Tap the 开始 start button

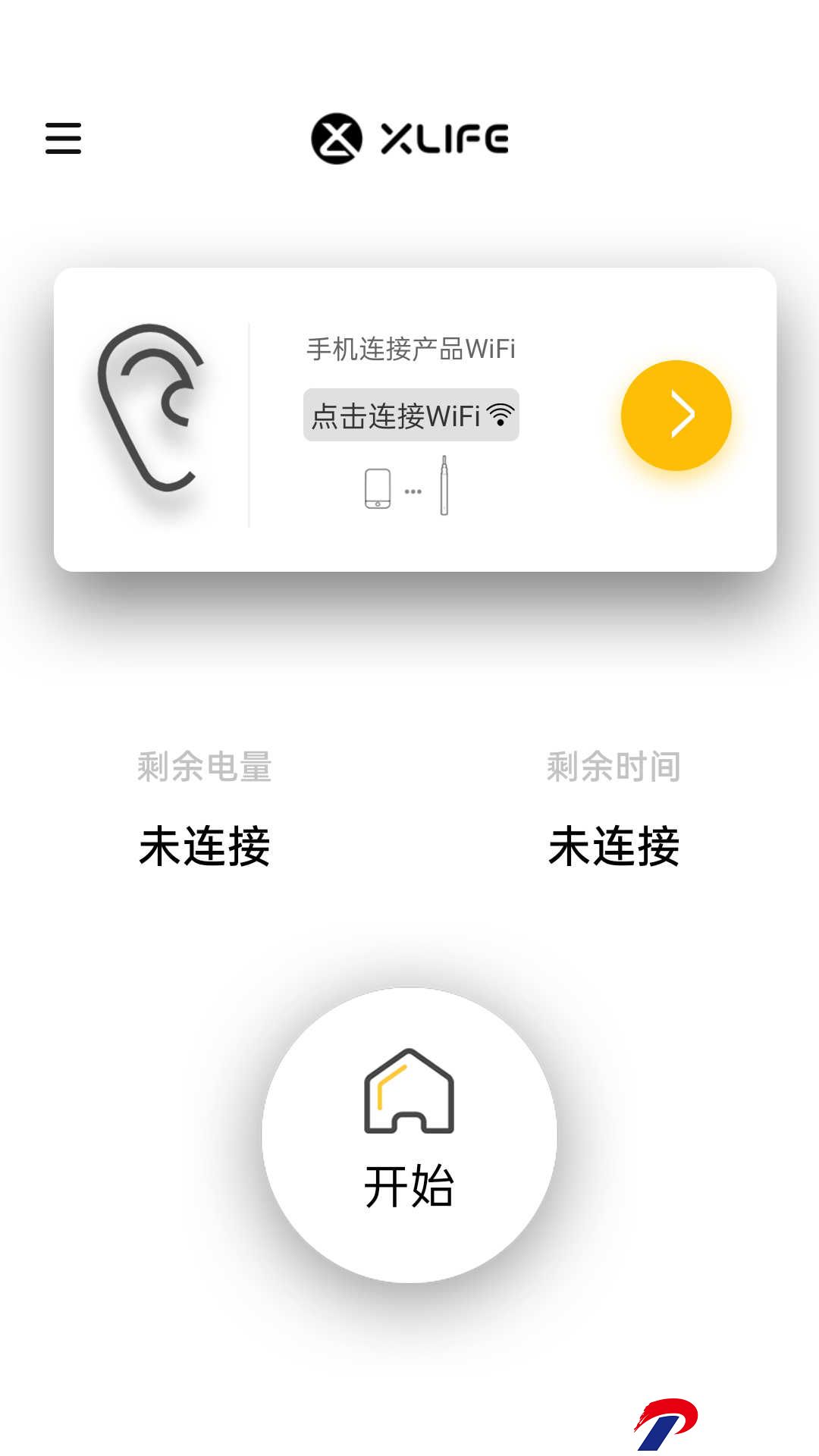409,1135
